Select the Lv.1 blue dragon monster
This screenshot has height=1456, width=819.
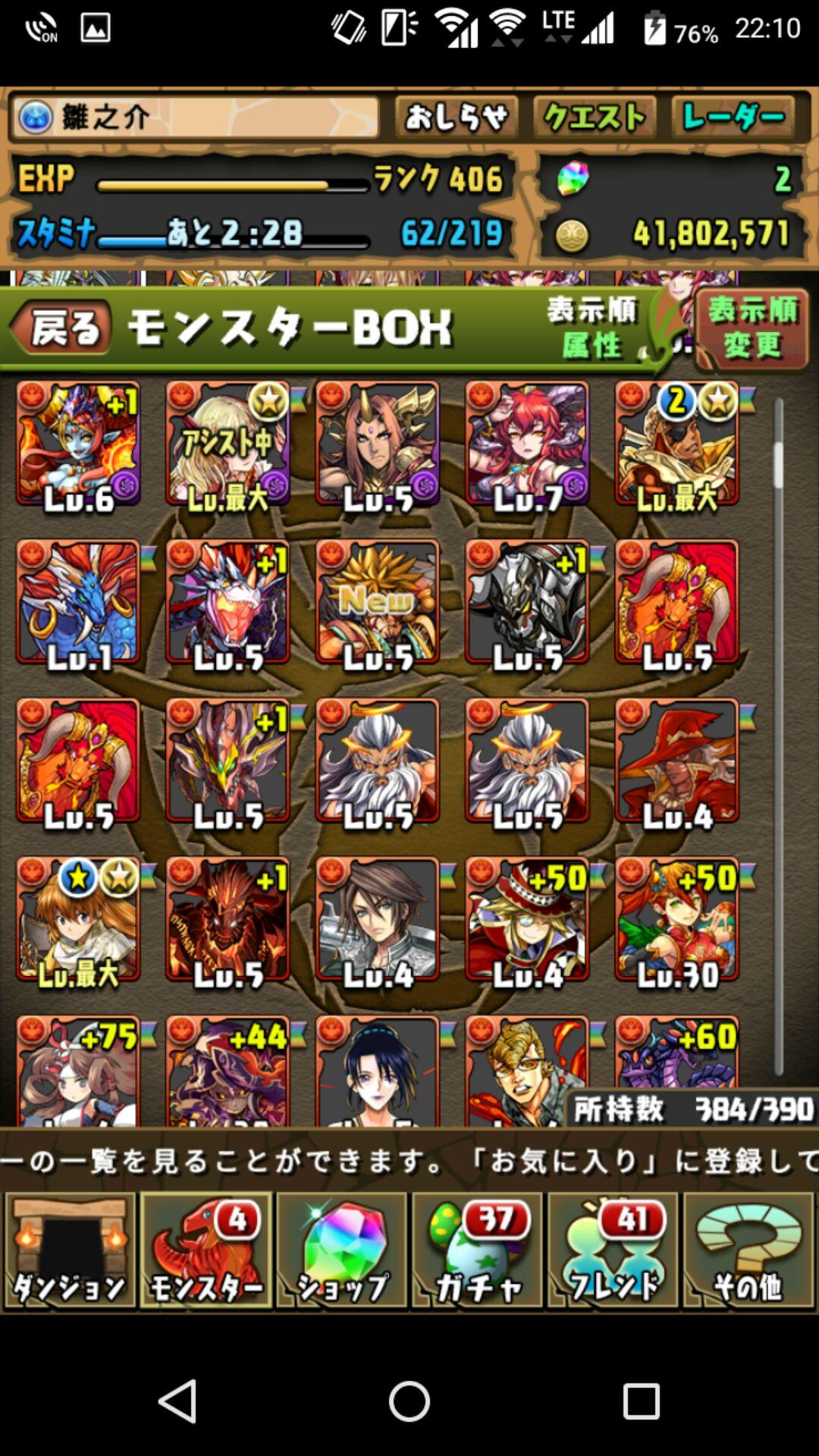[x=78, y=603]
